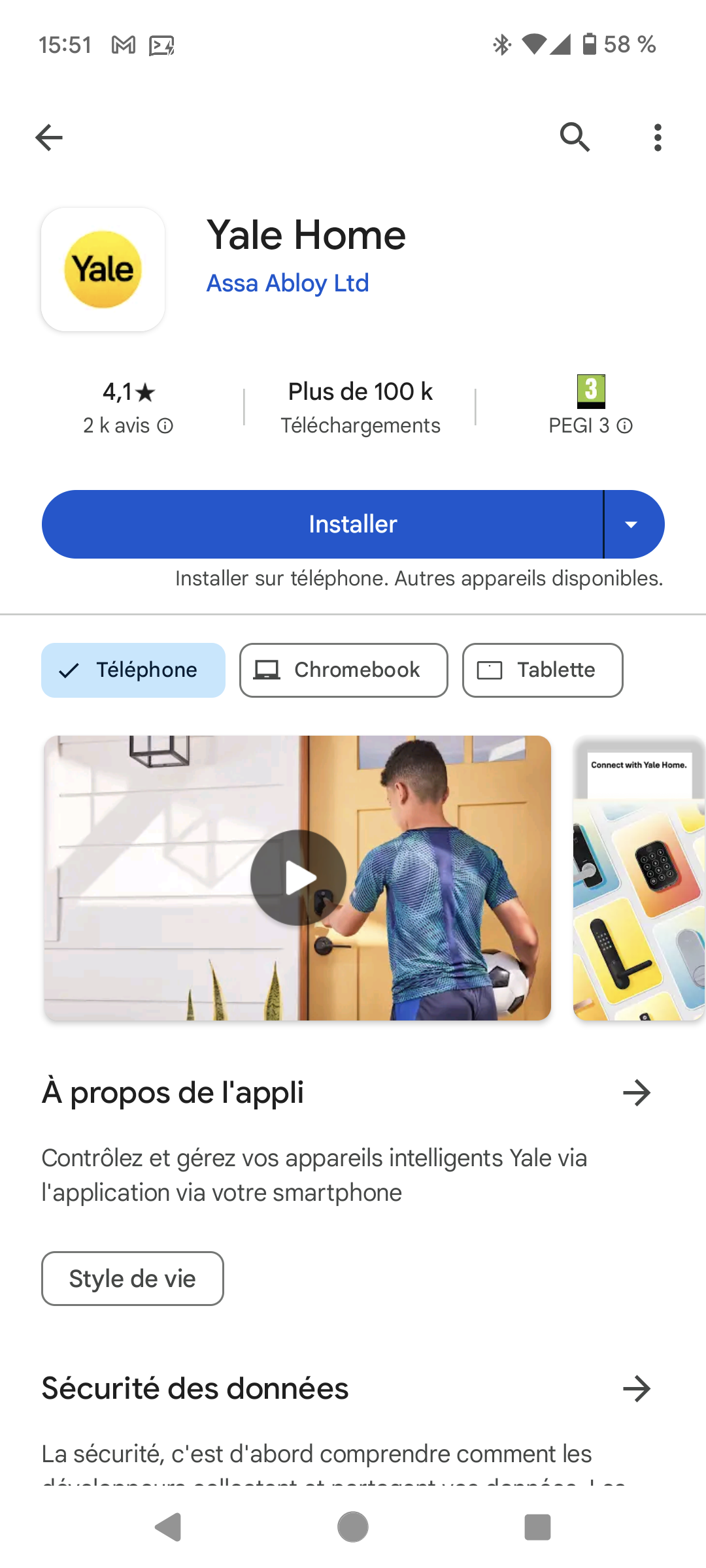Go back using the top-left arrow
Screen dimensions: 706x1568
click(x=49, y=137)
